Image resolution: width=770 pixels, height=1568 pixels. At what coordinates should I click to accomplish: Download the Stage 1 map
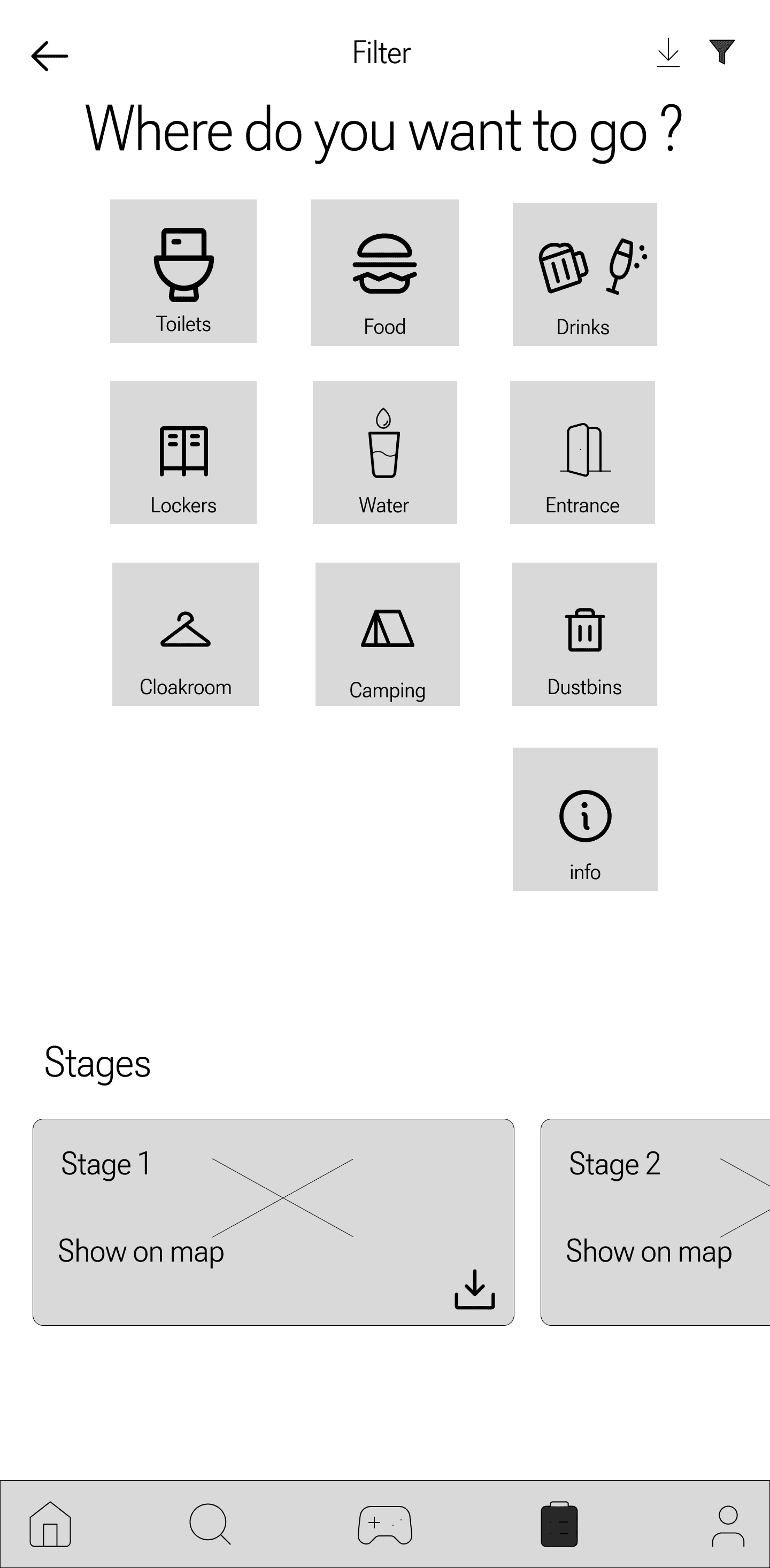pos(475,1289)
